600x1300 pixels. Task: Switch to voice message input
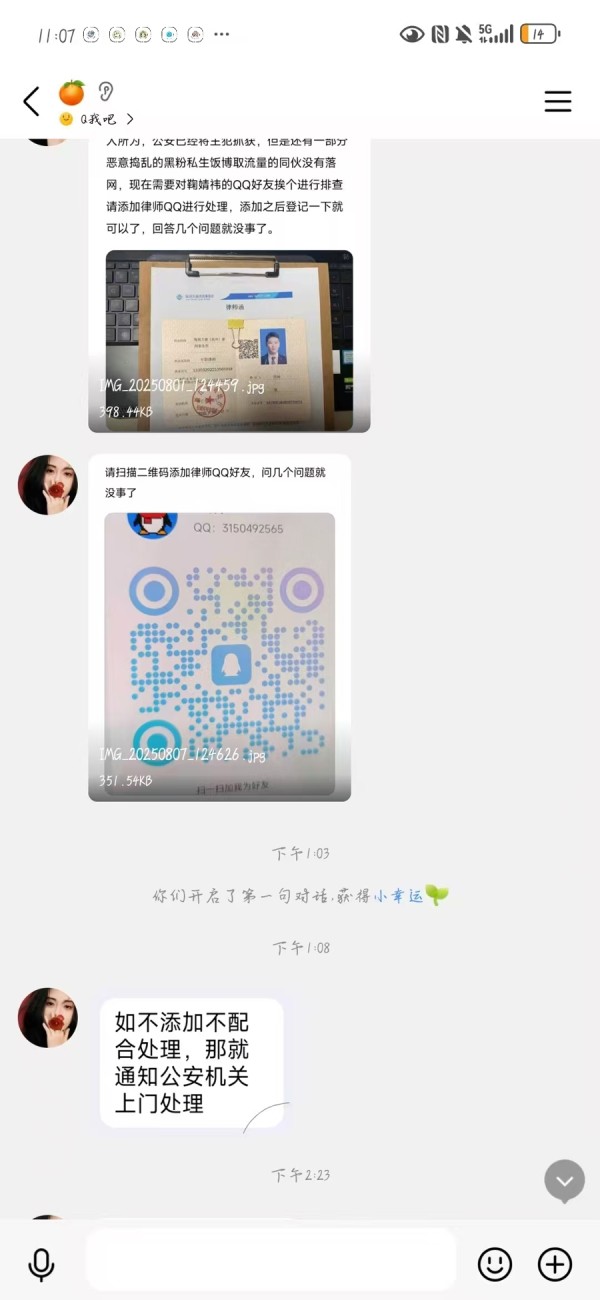coord(41,1264)
